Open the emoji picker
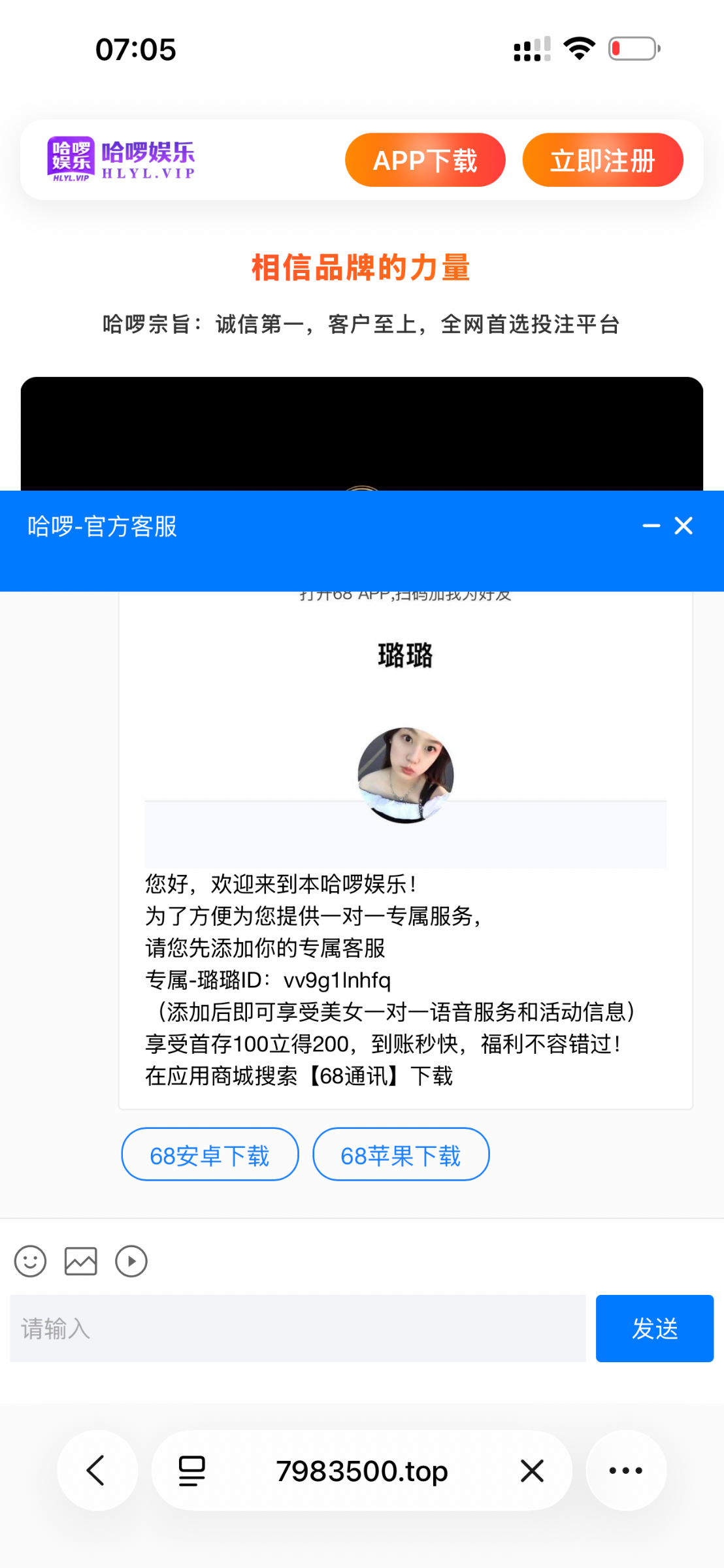The height and width of the screenshot is (1568, 724). pos(30,1261)
